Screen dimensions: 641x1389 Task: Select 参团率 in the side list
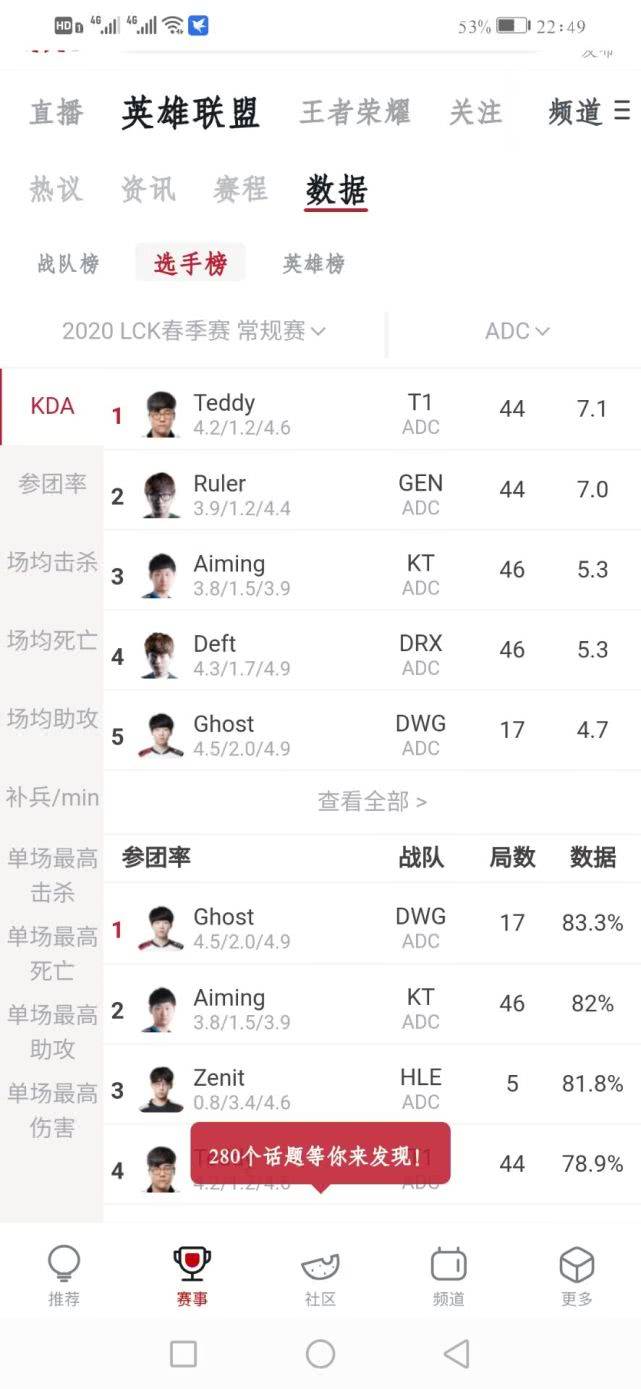(52, 484)
